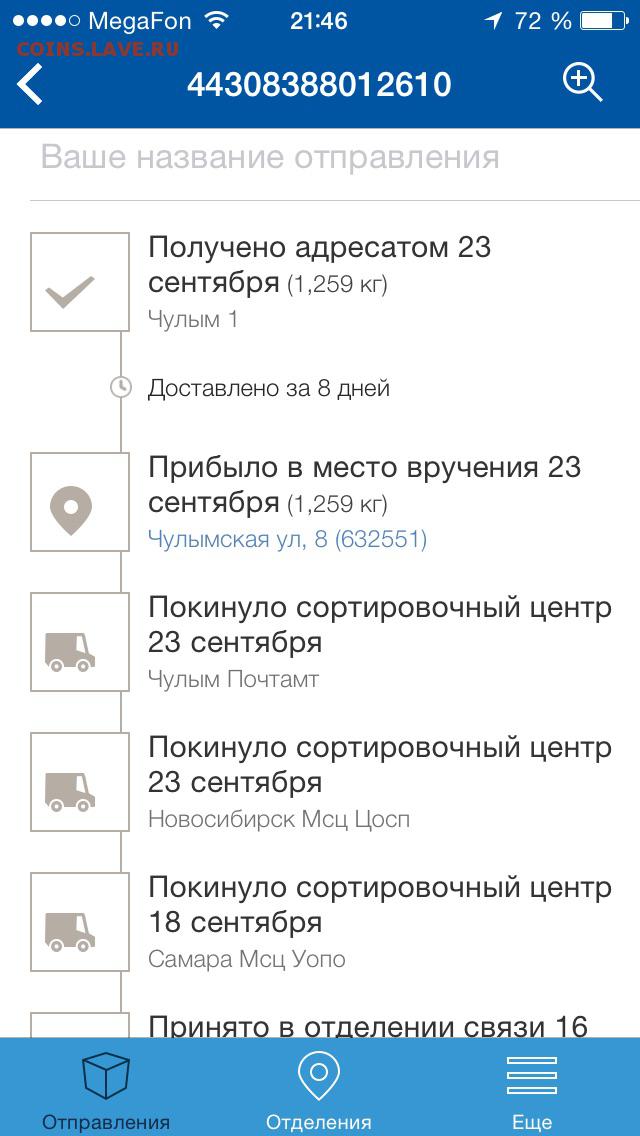Open address link Чулымская ул., 8 (632551)

click(x=287, y=539)
